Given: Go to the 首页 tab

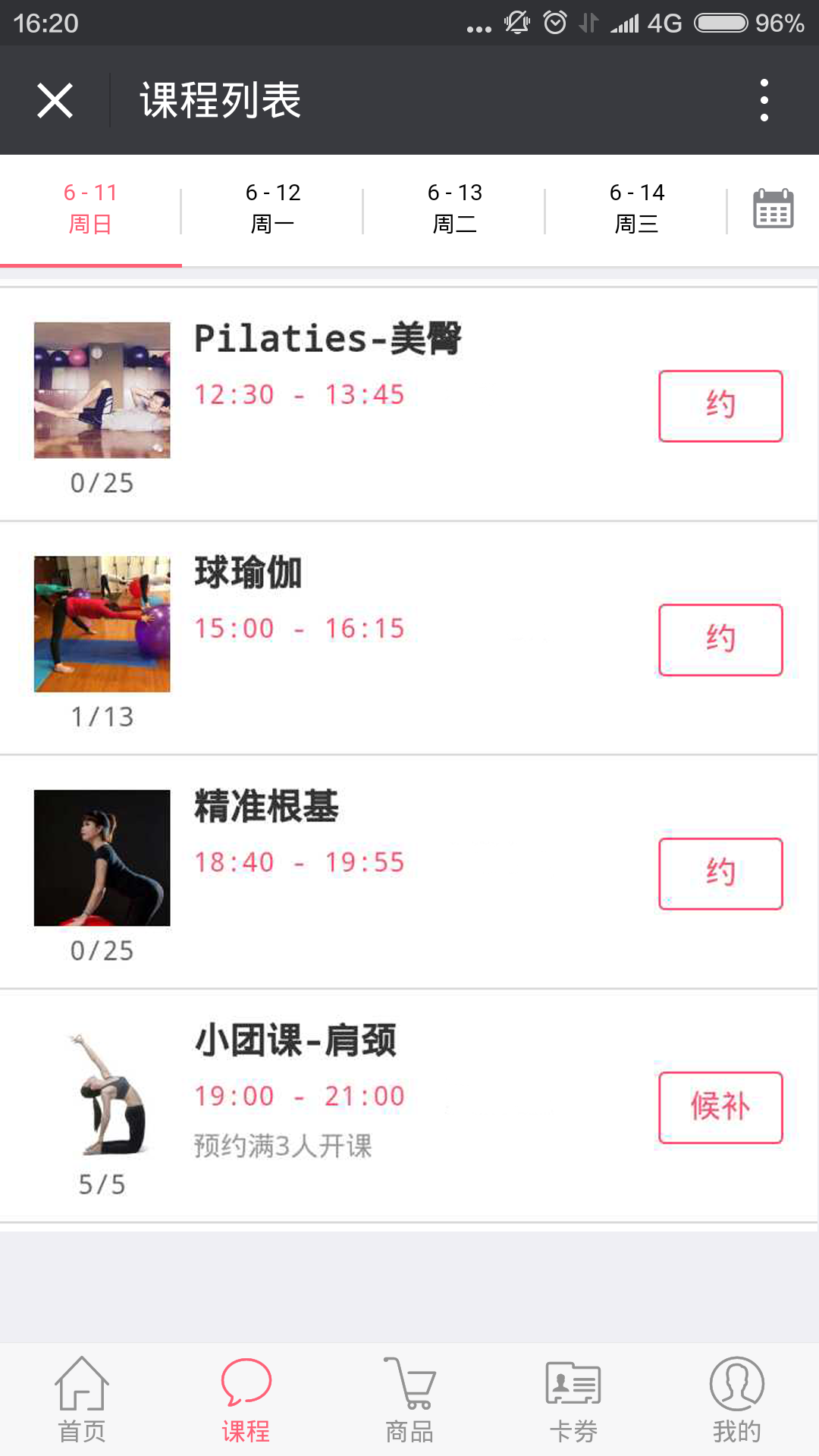Looking at the screenshot, I should click(x=82, y=1399).
